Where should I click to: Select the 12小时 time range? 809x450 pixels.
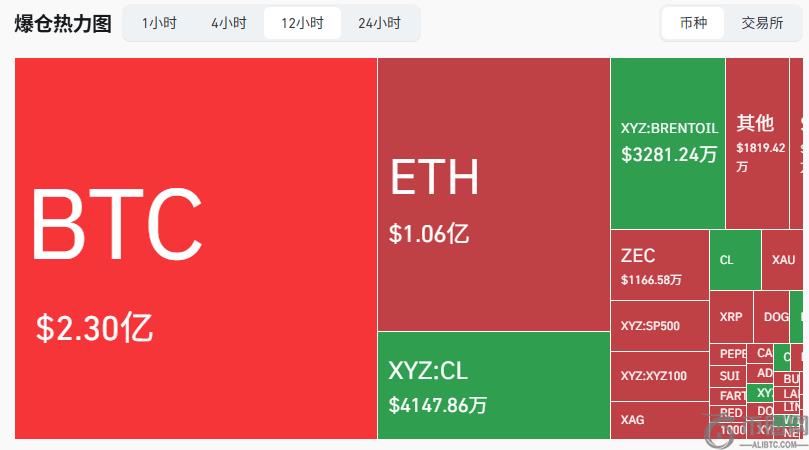pyautogui.click(x=301, y=23)
